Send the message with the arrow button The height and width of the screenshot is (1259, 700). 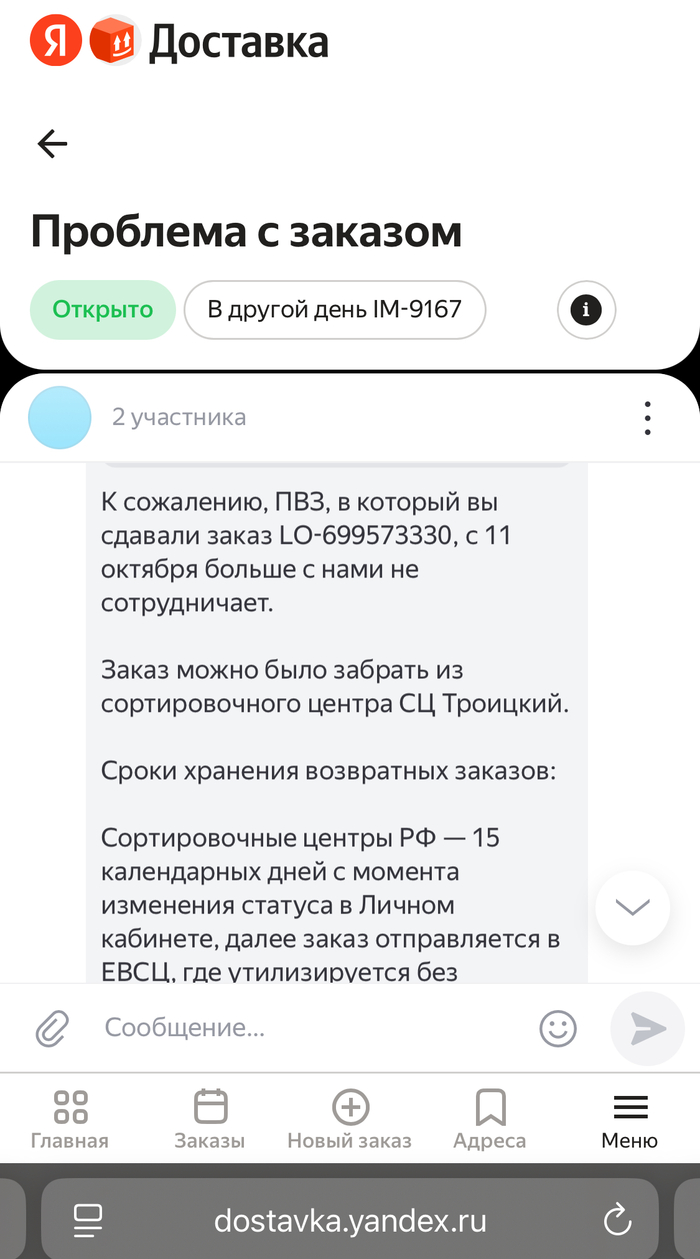(648, 1028)
